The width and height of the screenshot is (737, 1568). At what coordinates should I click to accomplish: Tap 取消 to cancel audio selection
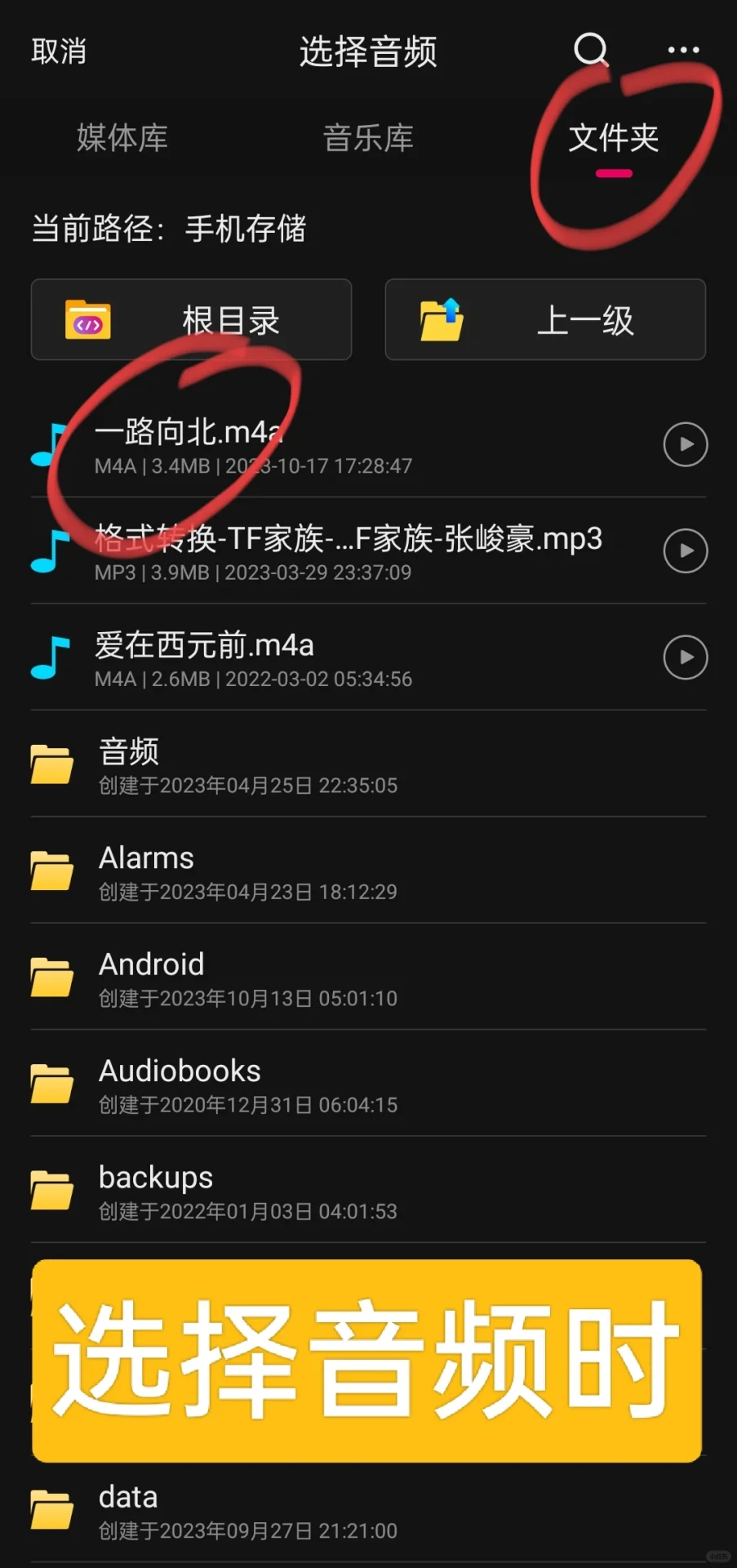[58, 51]
